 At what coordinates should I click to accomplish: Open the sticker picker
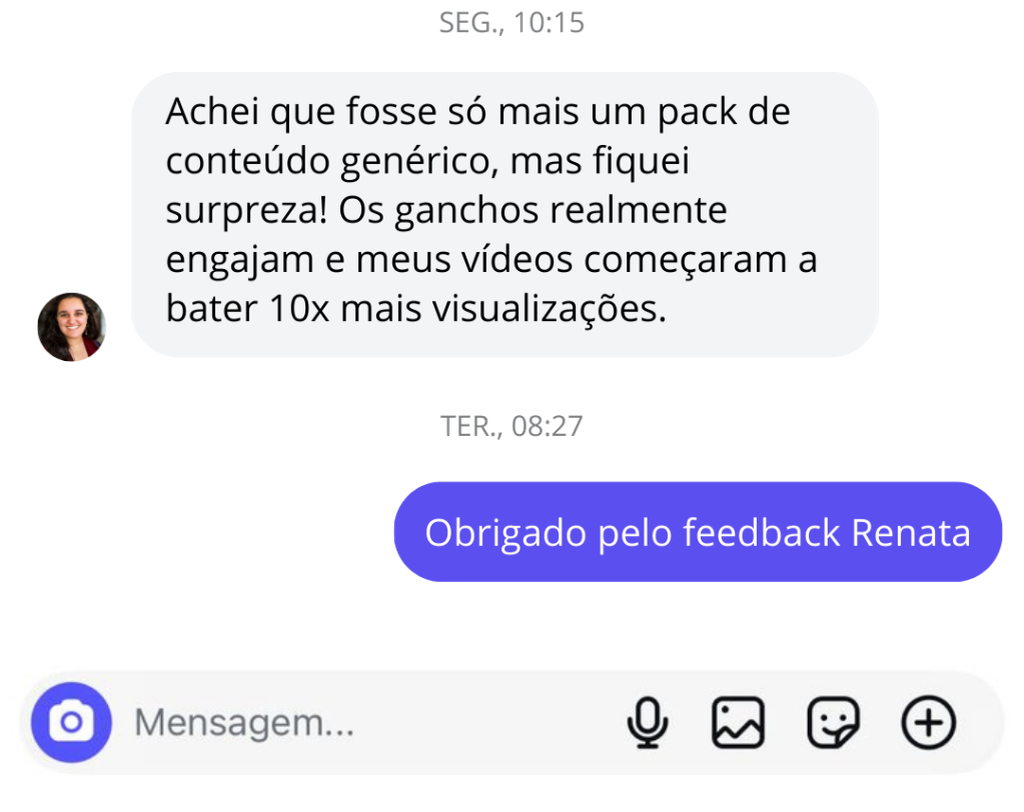tap(833, 722)
